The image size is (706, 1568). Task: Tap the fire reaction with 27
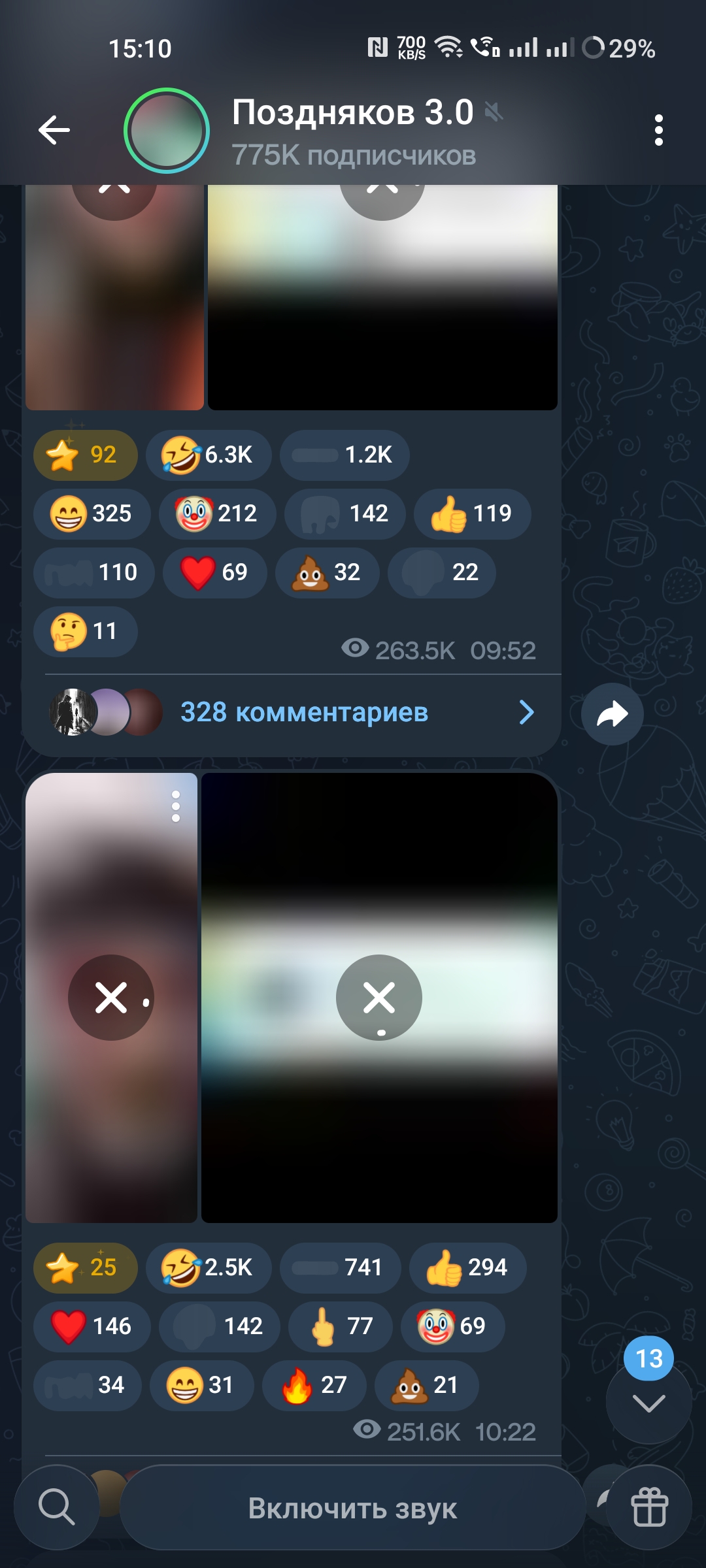coord(314,1385)
